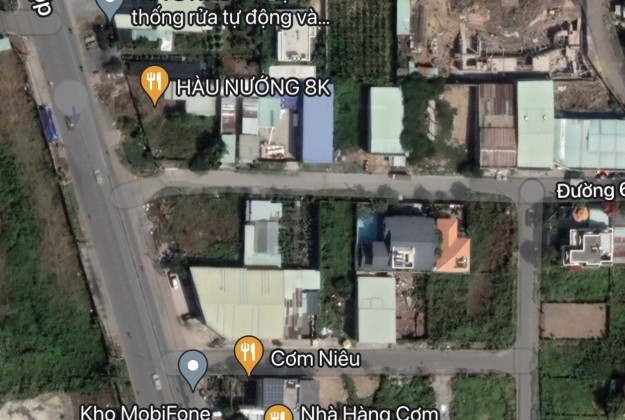Open the Nhà Hàng Cơm restaurant marker

pyautogui.click(x=278, y=412)
